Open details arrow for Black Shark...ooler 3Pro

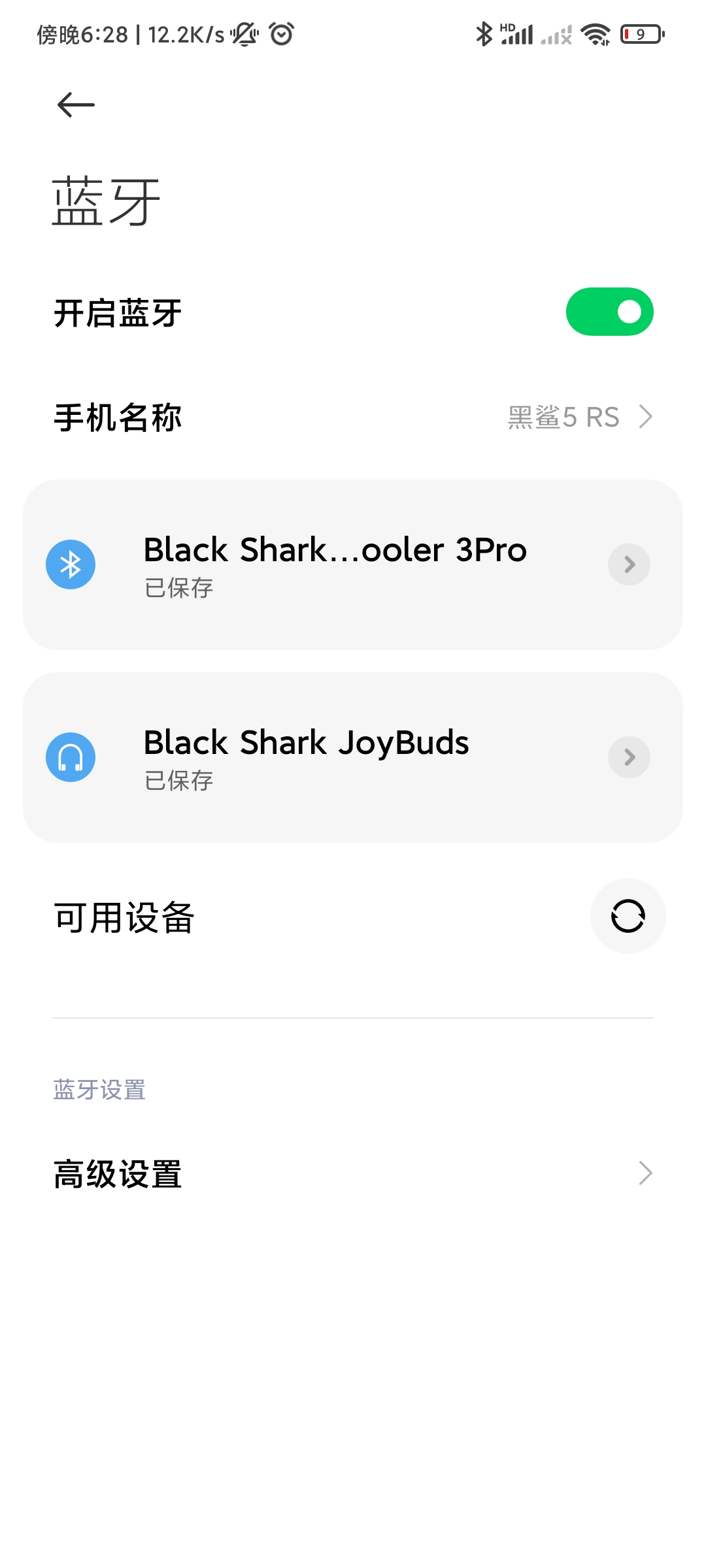click(x=629, y=564)
